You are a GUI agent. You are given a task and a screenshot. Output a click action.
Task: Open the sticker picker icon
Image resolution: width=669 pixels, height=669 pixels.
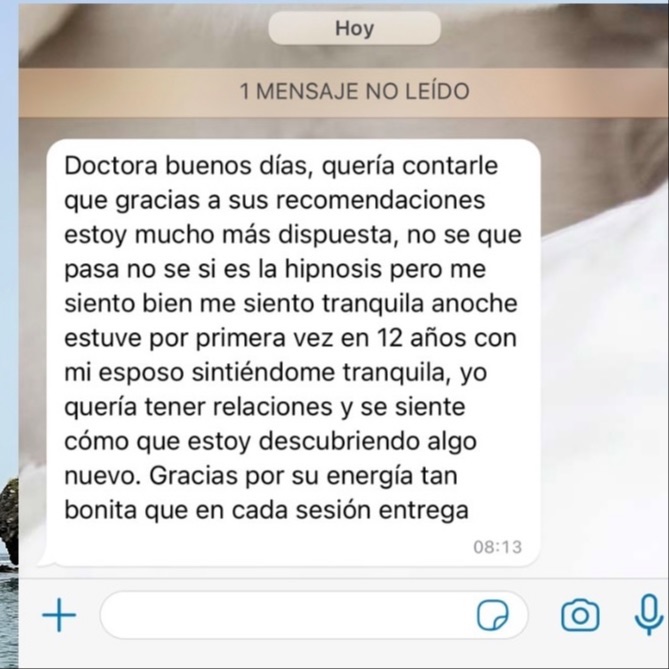(493, 615)
